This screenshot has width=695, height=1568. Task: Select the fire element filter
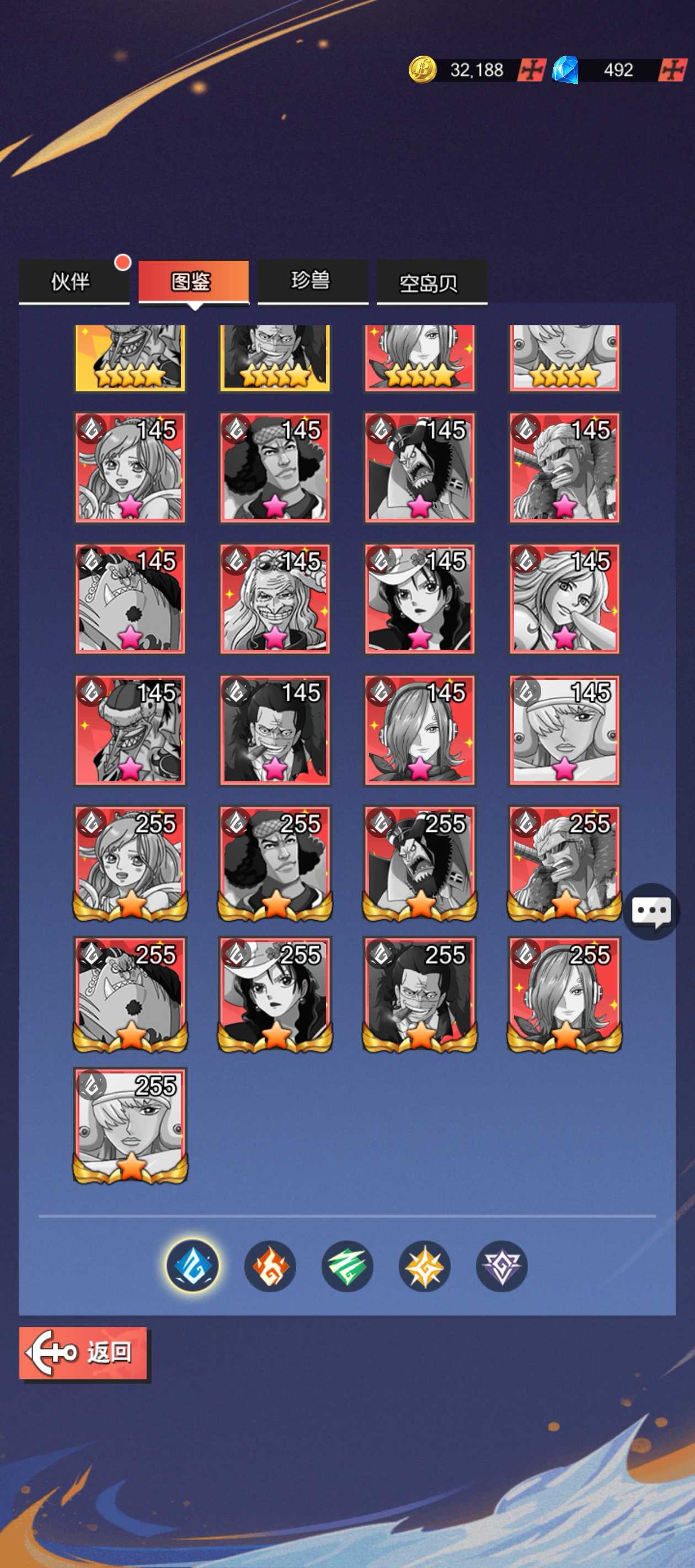coord(270,1266)
